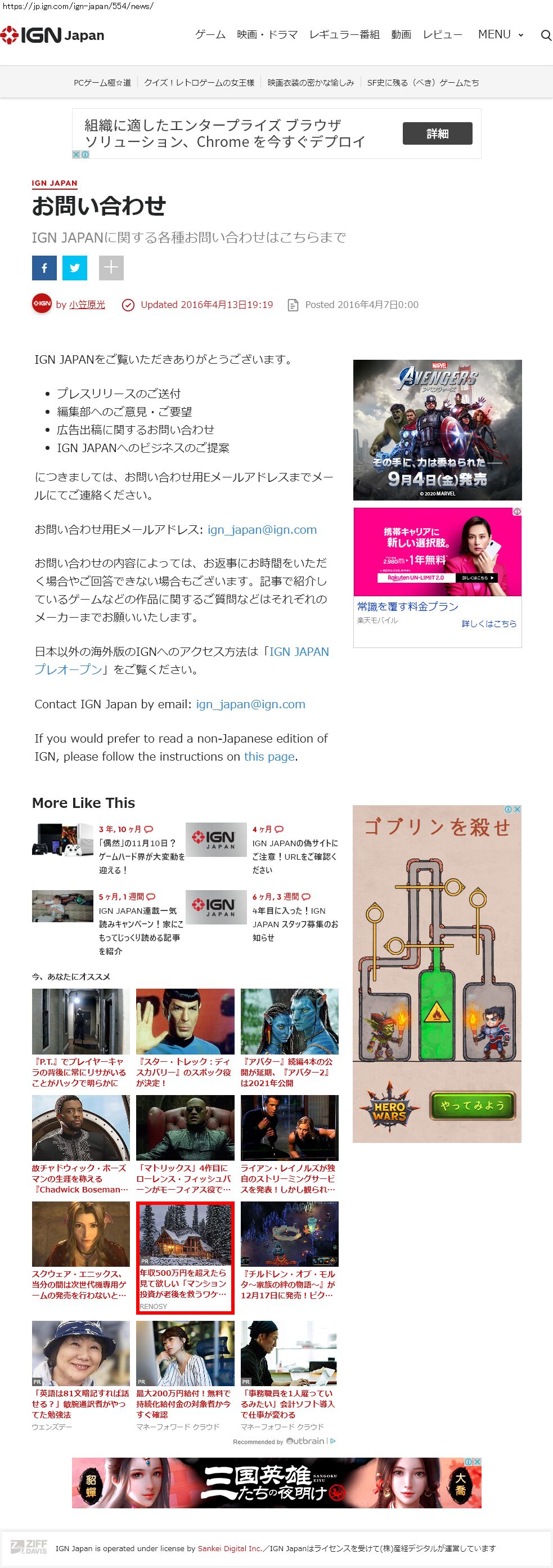
Task: Expand the MENU dropdown
Action: (x=500, y=35)
